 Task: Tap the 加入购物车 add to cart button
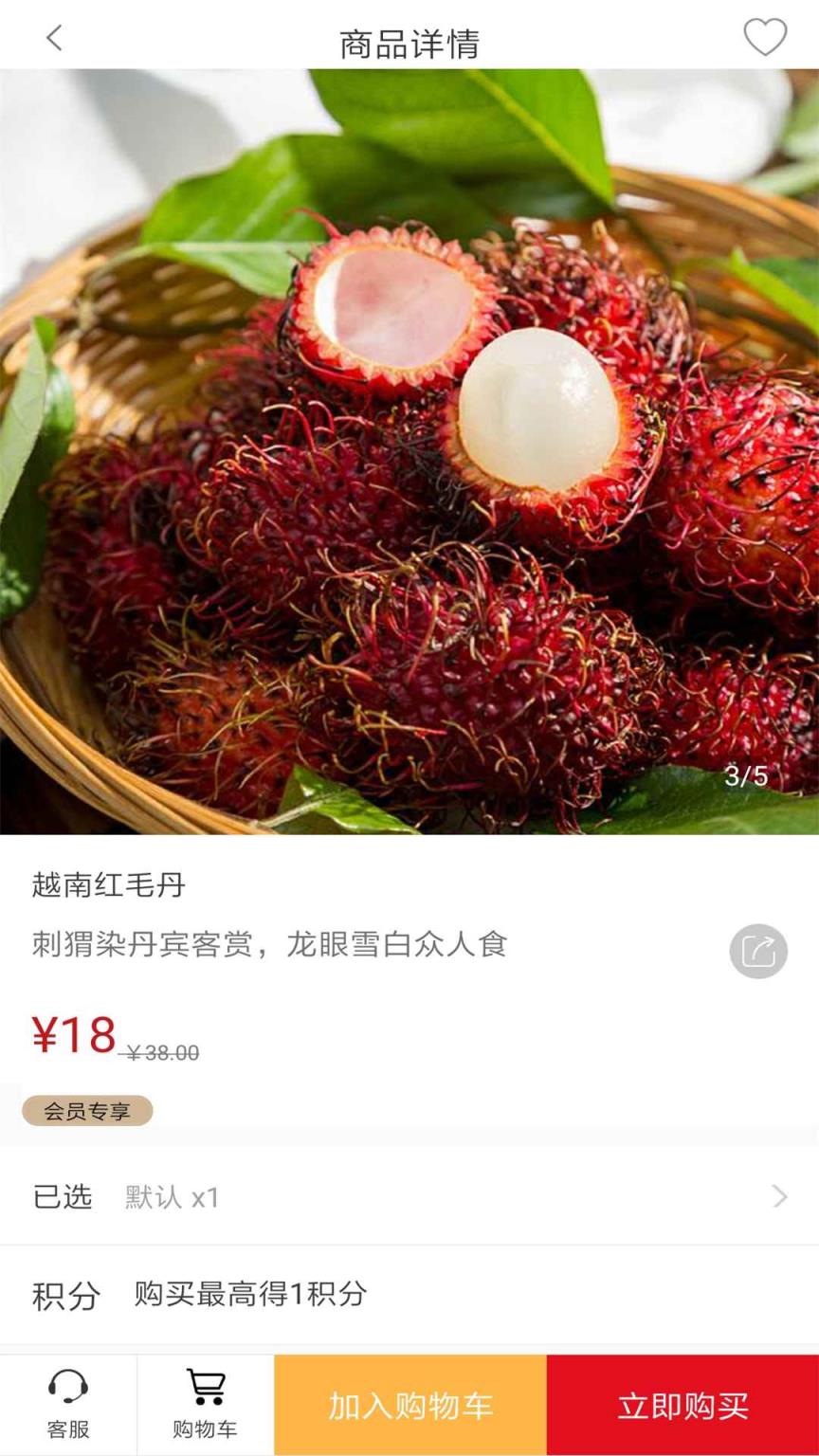tap(409, 1406)
